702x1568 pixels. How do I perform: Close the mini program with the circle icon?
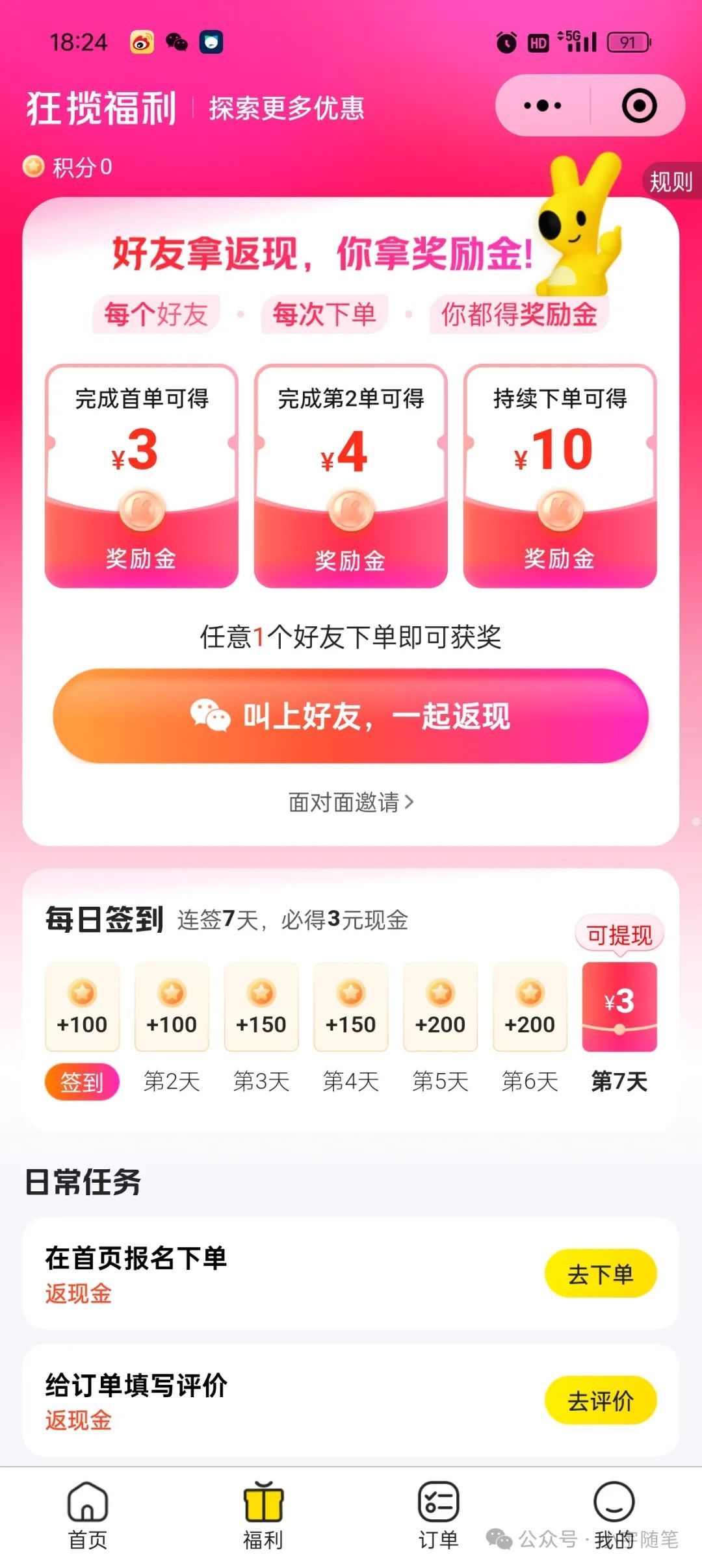[x=639, y=106]
